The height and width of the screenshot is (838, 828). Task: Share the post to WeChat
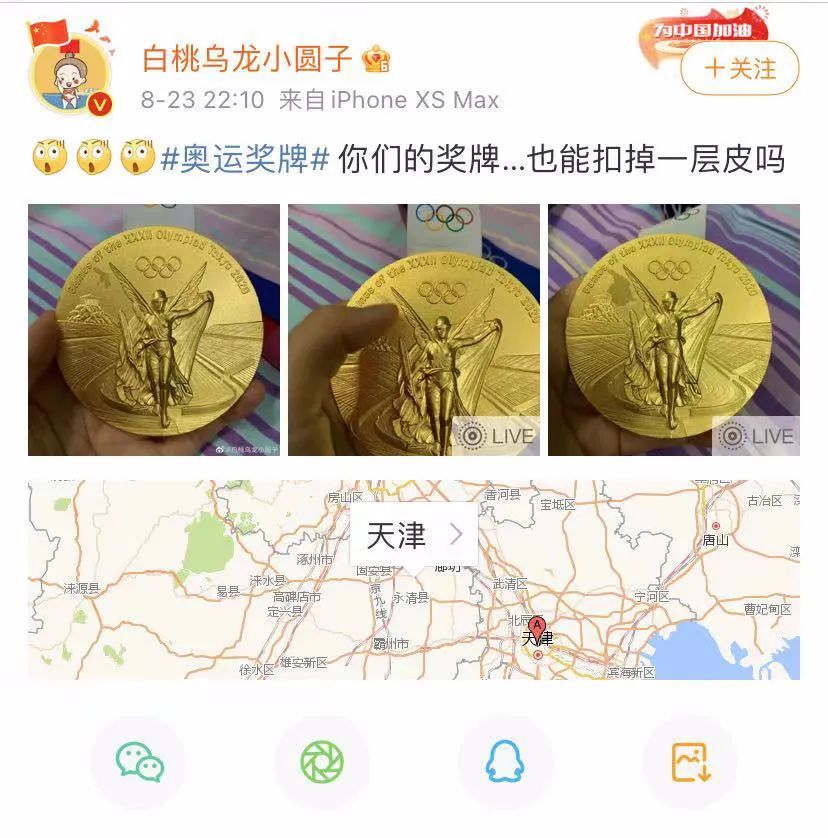(140, 762)
